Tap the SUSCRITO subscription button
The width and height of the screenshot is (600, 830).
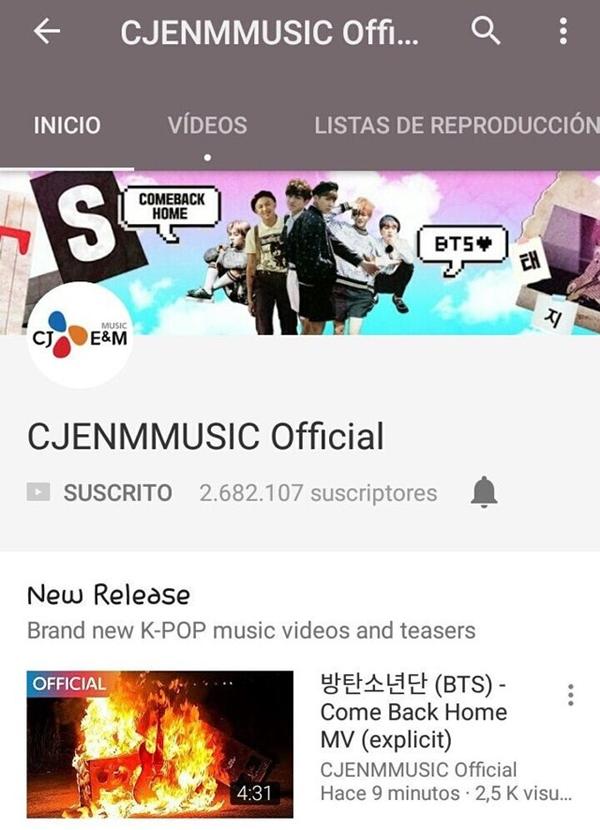click(x=100, y=493)
